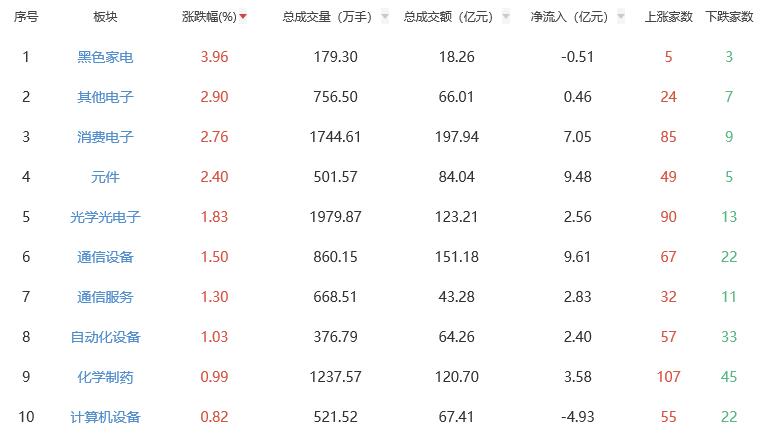This screenshot has height=435, width=774.
Task: Open the 元件 sector
Action: (x=105, y=177)
